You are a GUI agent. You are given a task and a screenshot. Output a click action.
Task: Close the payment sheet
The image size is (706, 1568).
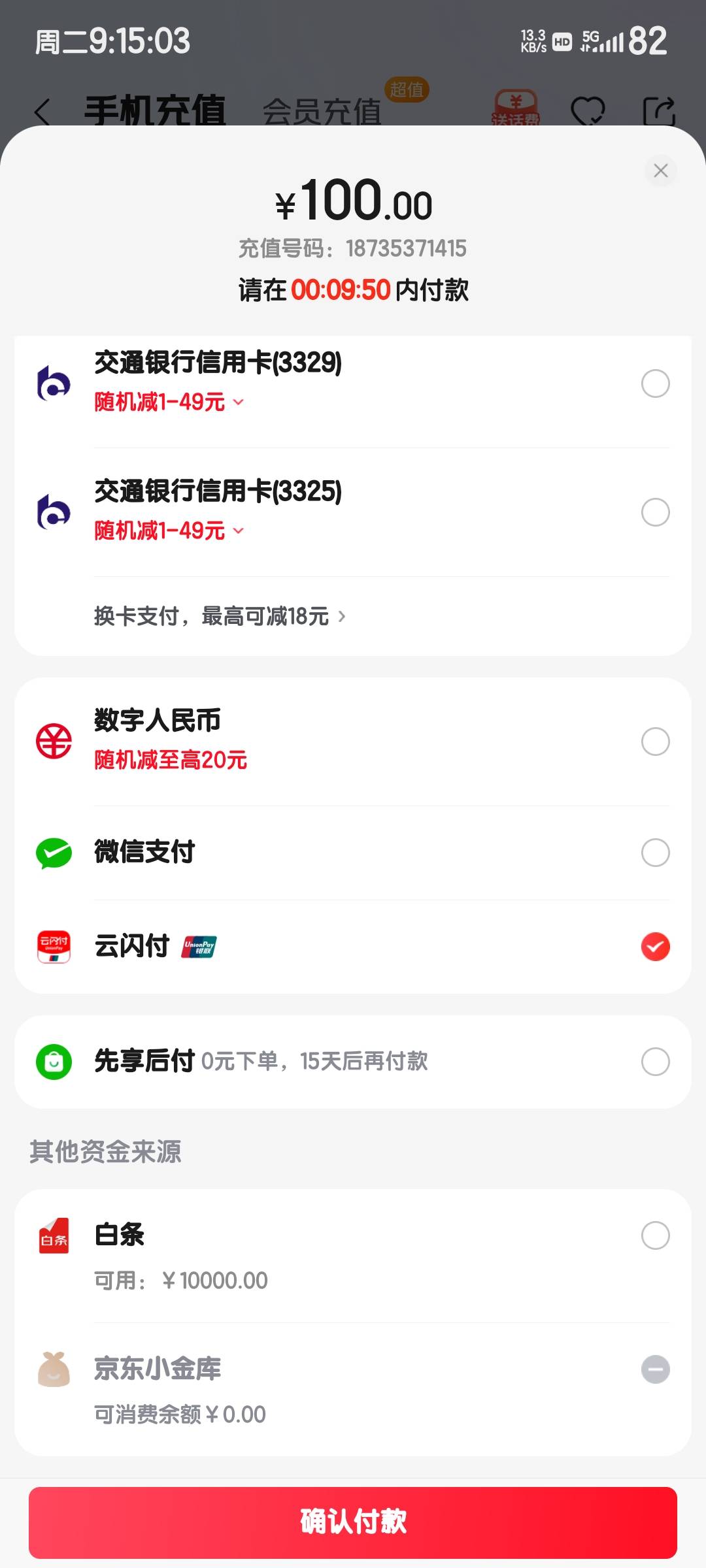pos(660,171)
